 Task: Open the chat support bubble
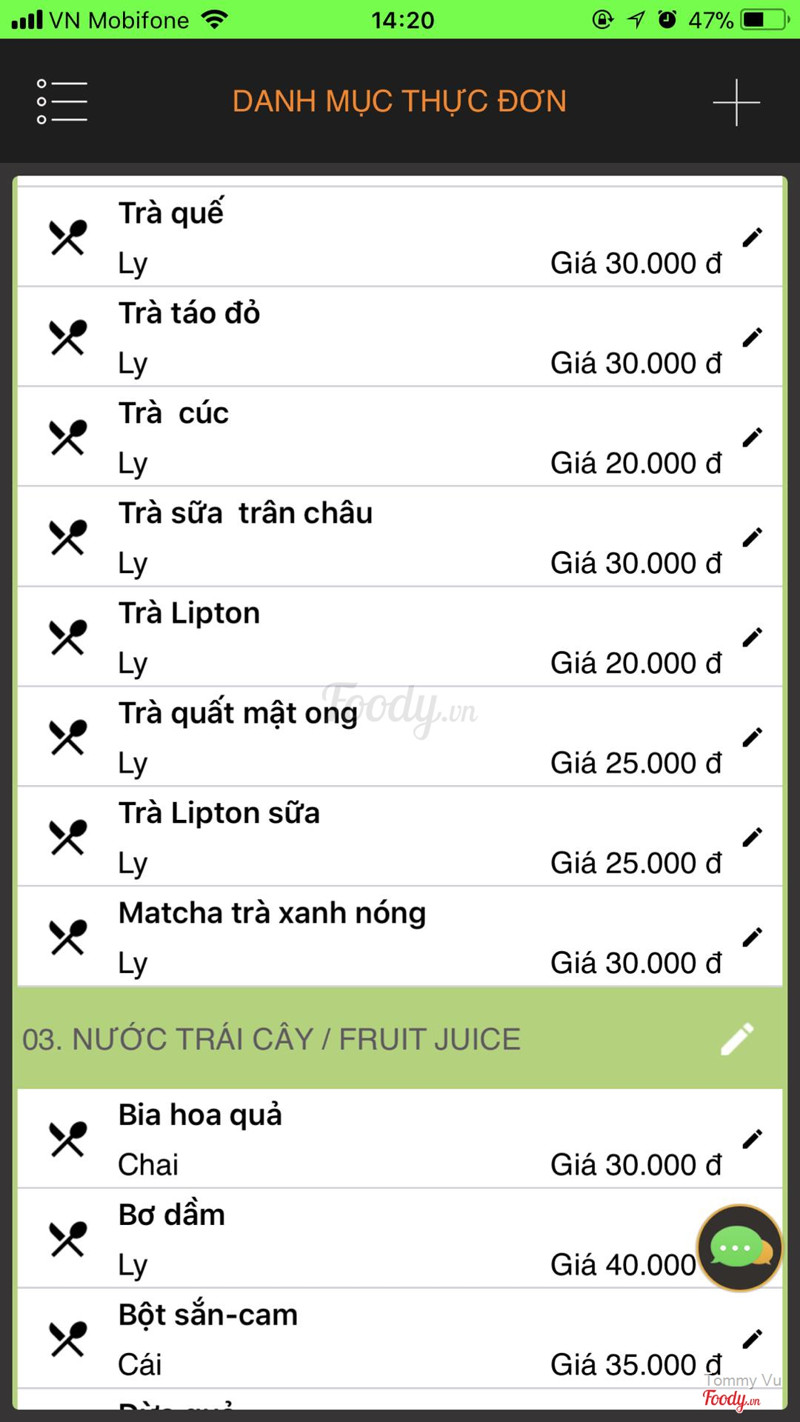(x=739, y=1248)
